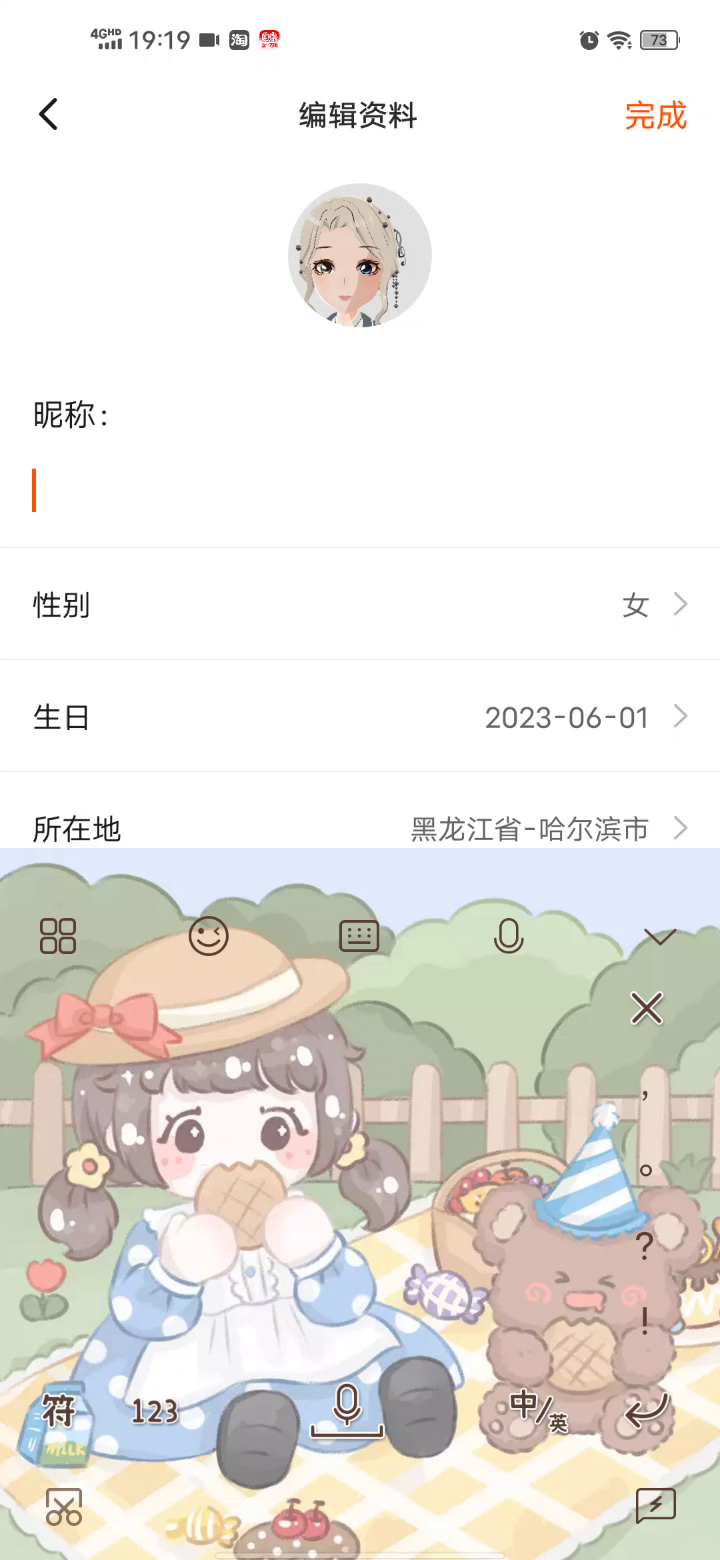
Task: Toggle the 中/英 language key
Action: tap(537, 1410)
